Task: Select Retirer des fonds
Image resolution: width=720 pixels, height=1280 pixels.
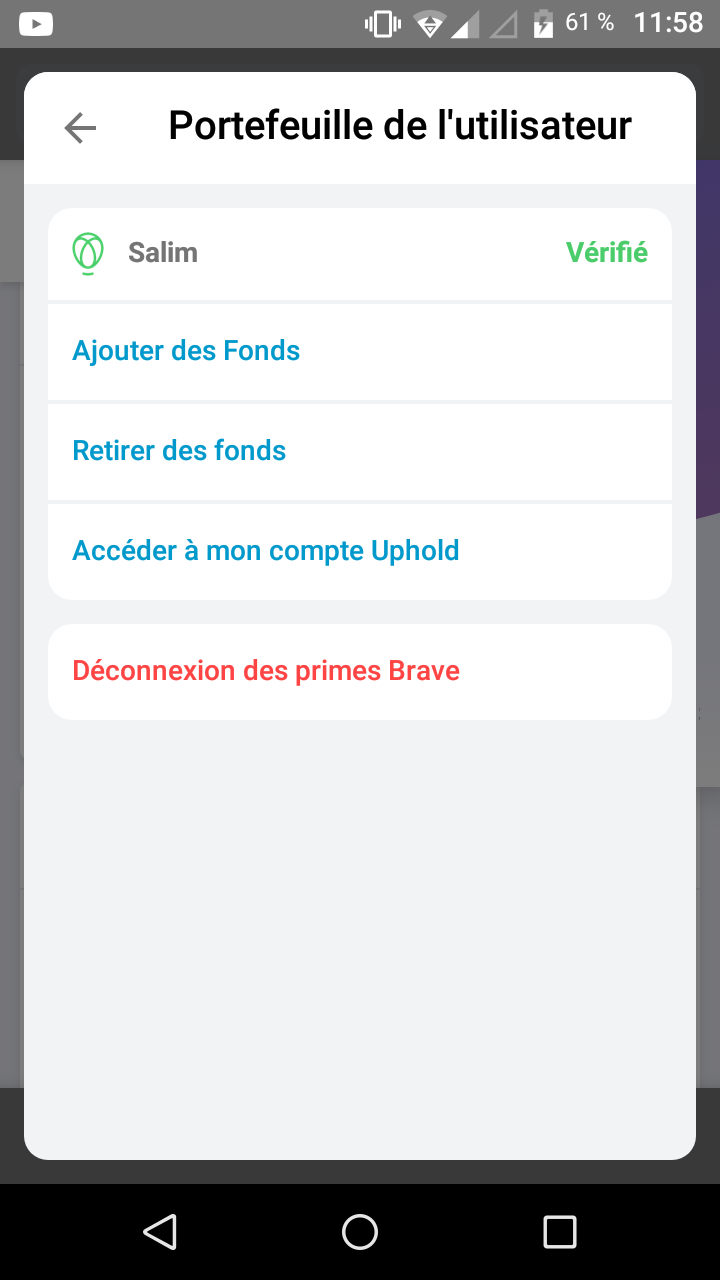Action: [x=360, y=451]
